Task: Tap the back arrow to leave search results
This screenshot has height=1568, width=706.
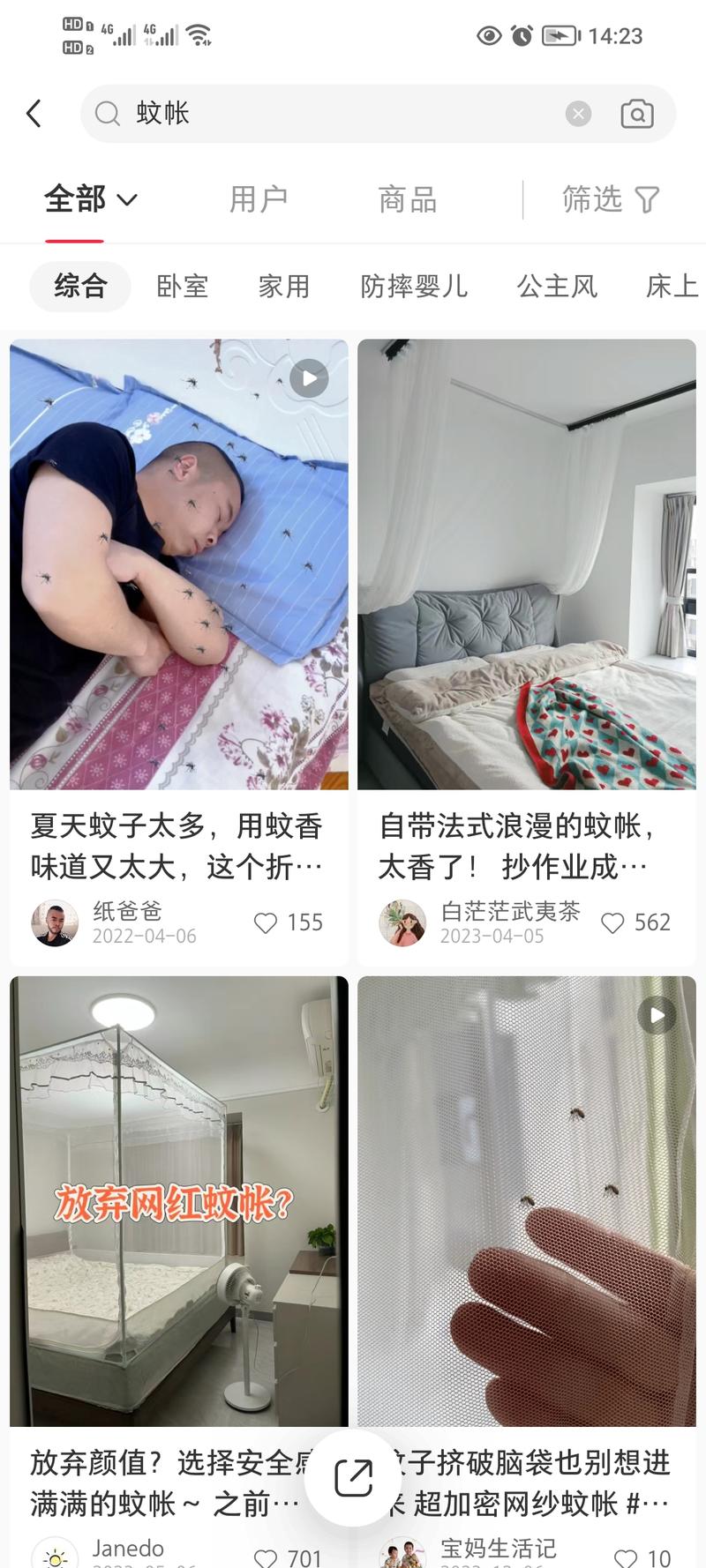Action: click(34, 113)
